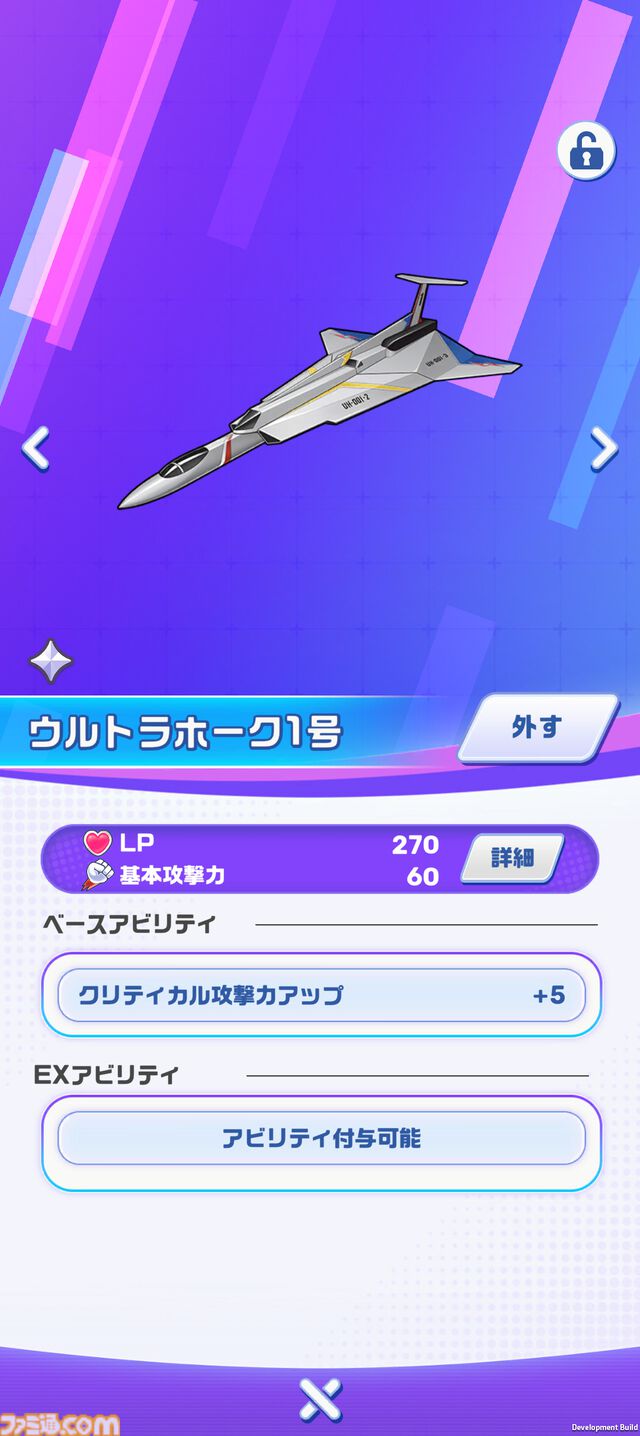The image size is (640, 1436).
Task: Close the screen with the X button
Action: [320, 1399]
